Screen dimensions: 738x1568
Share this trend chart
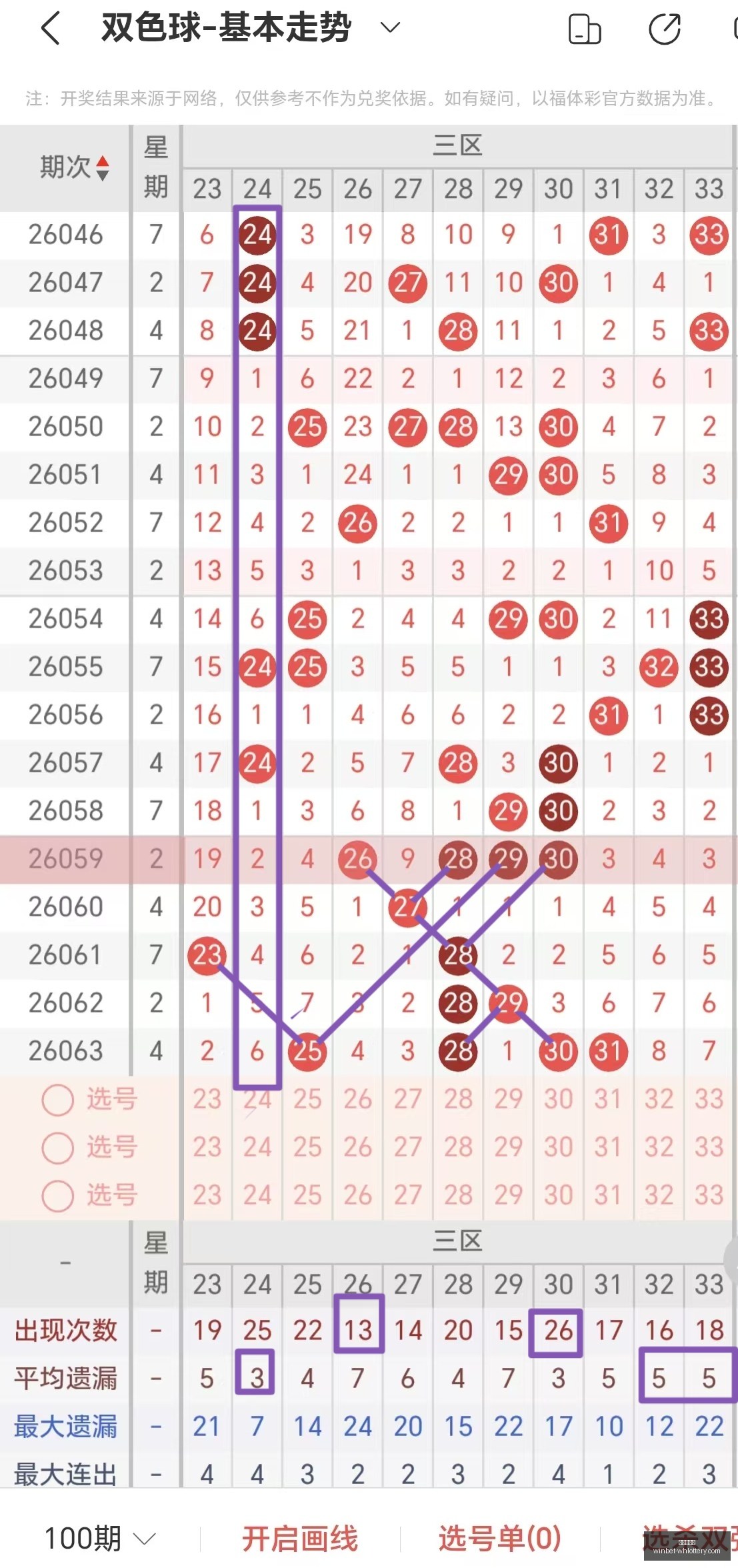click(x=665, y=29)
